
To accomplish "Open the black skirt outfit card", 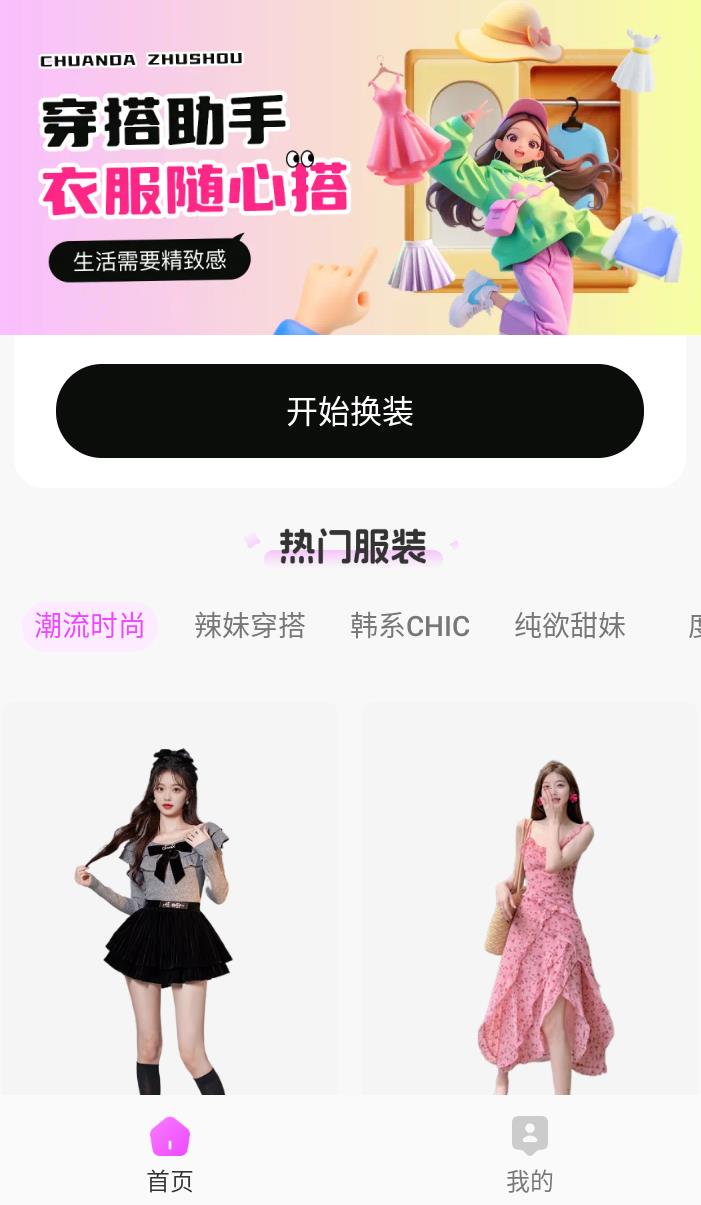I will click(169, 900).
